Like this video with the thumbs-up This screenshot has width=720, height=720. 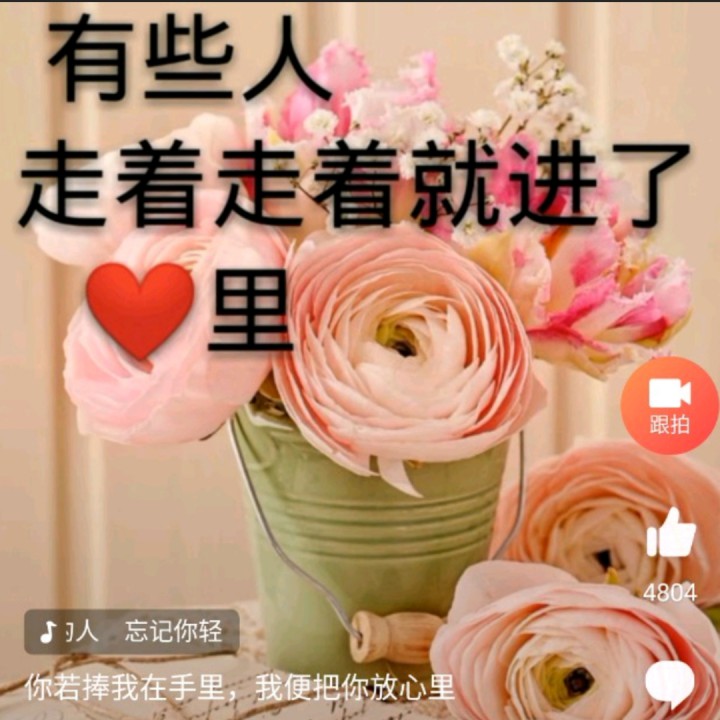tap(670, 535)
